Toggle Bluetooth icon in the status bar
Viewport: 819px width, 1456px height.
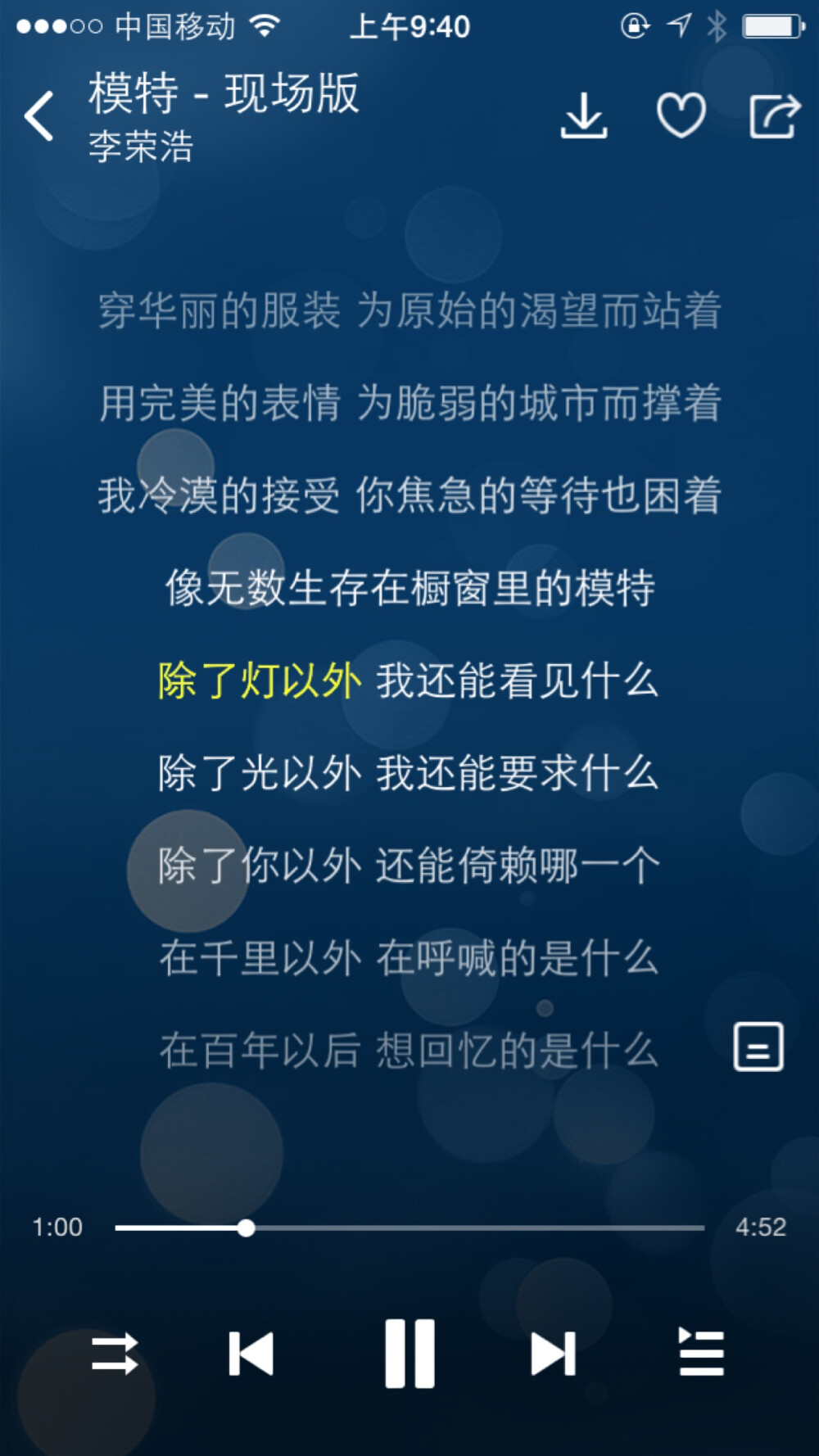717,26
